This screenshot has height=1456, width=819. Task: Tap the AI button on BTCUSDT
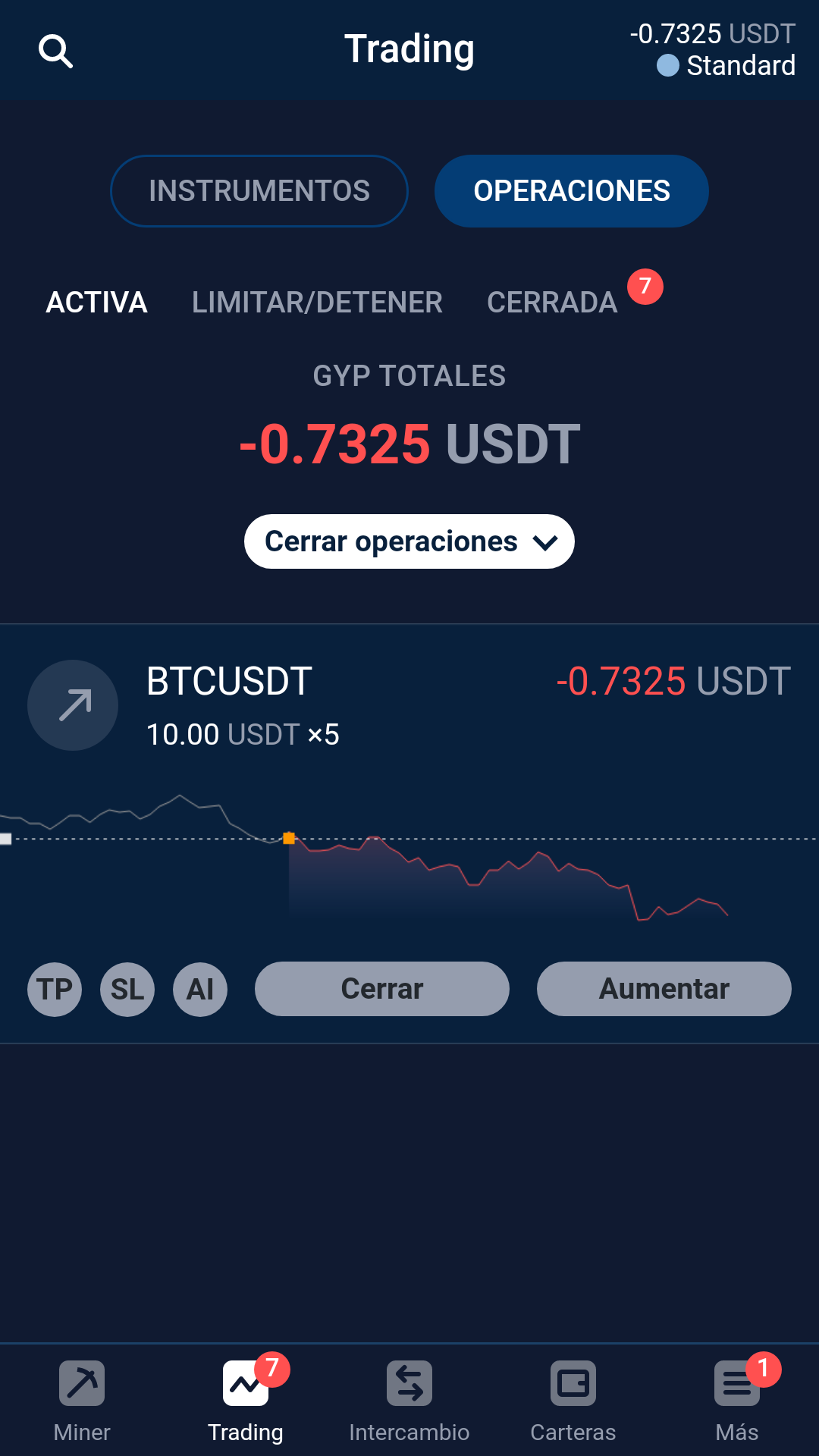click(200, 989)
